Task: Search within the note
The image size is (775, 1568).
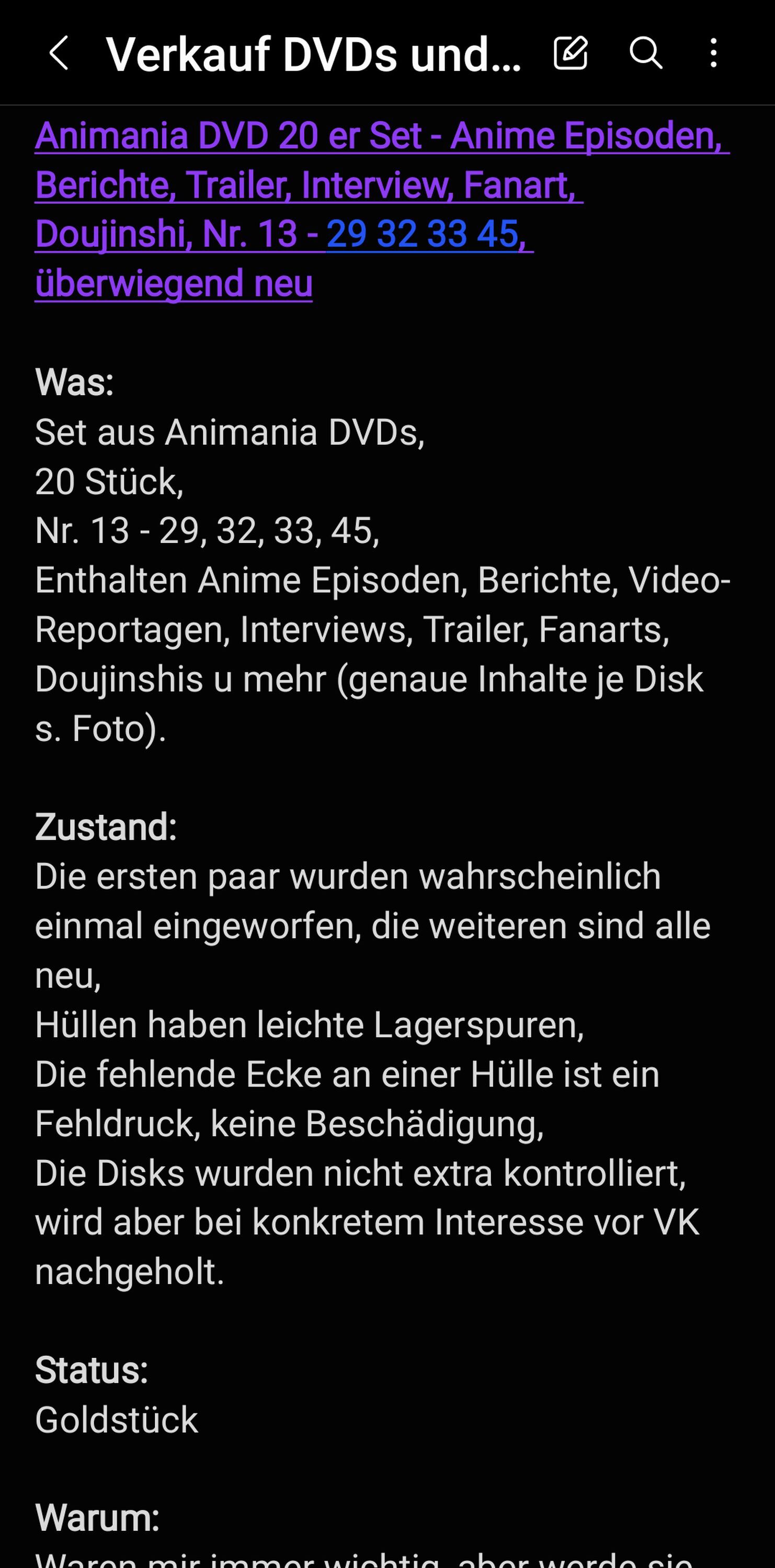Action: click(x=645, y=53)
